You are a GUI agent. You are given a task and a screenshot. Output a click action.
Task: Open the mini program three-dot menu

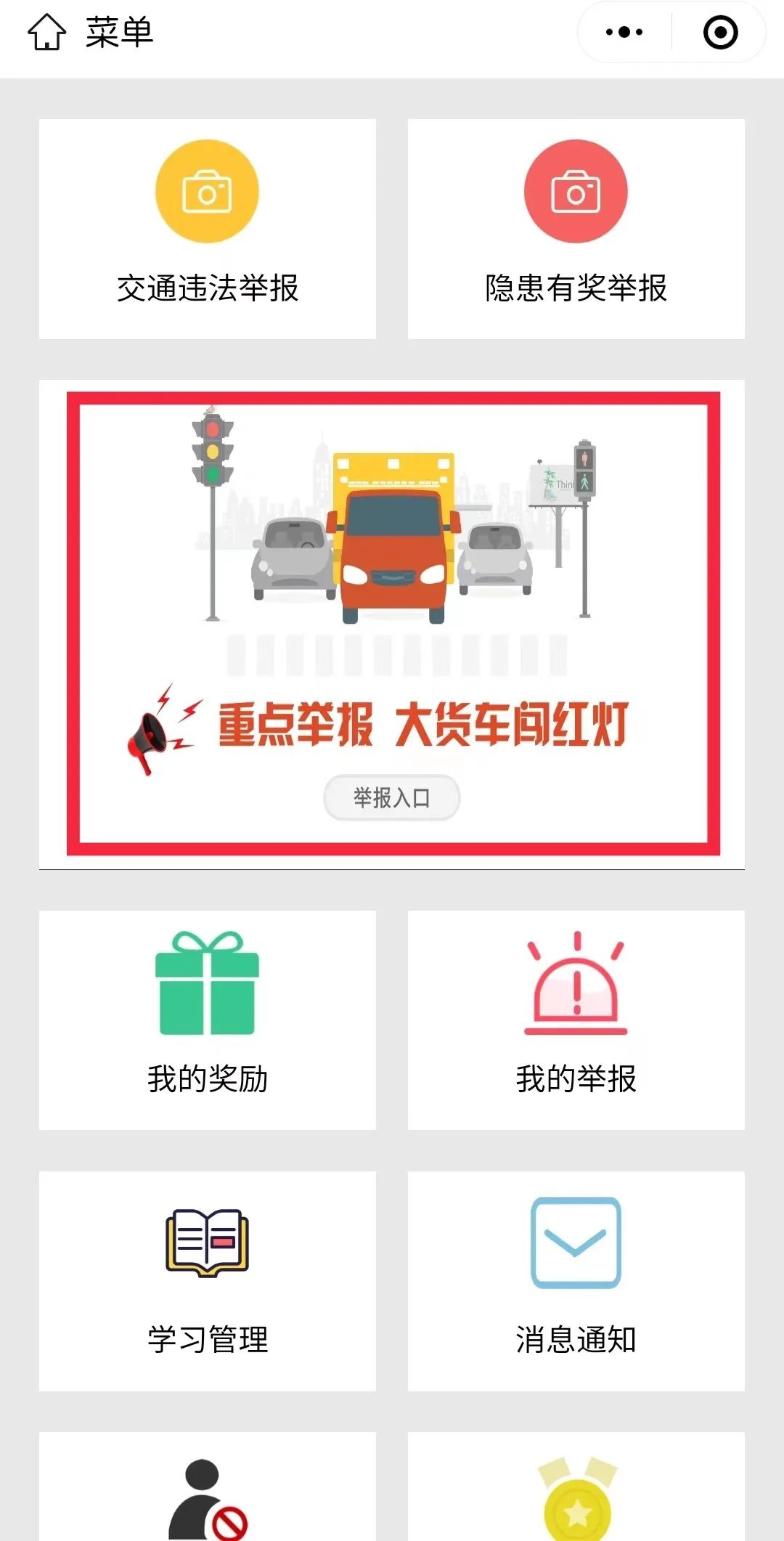pyautogui.click(x=624, y=32)
